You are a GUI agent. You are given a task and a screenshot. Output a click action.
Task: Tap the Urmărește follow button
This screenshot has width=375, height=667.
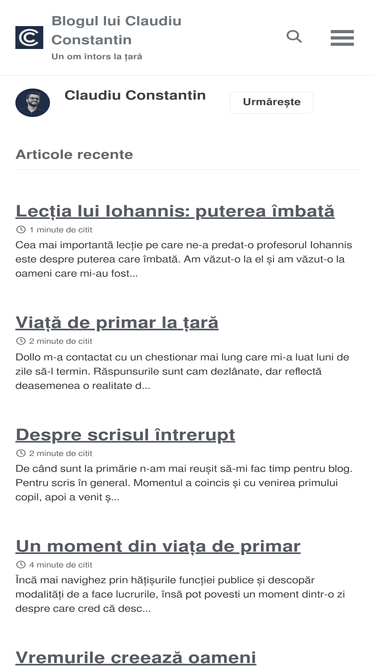(272, 102)
